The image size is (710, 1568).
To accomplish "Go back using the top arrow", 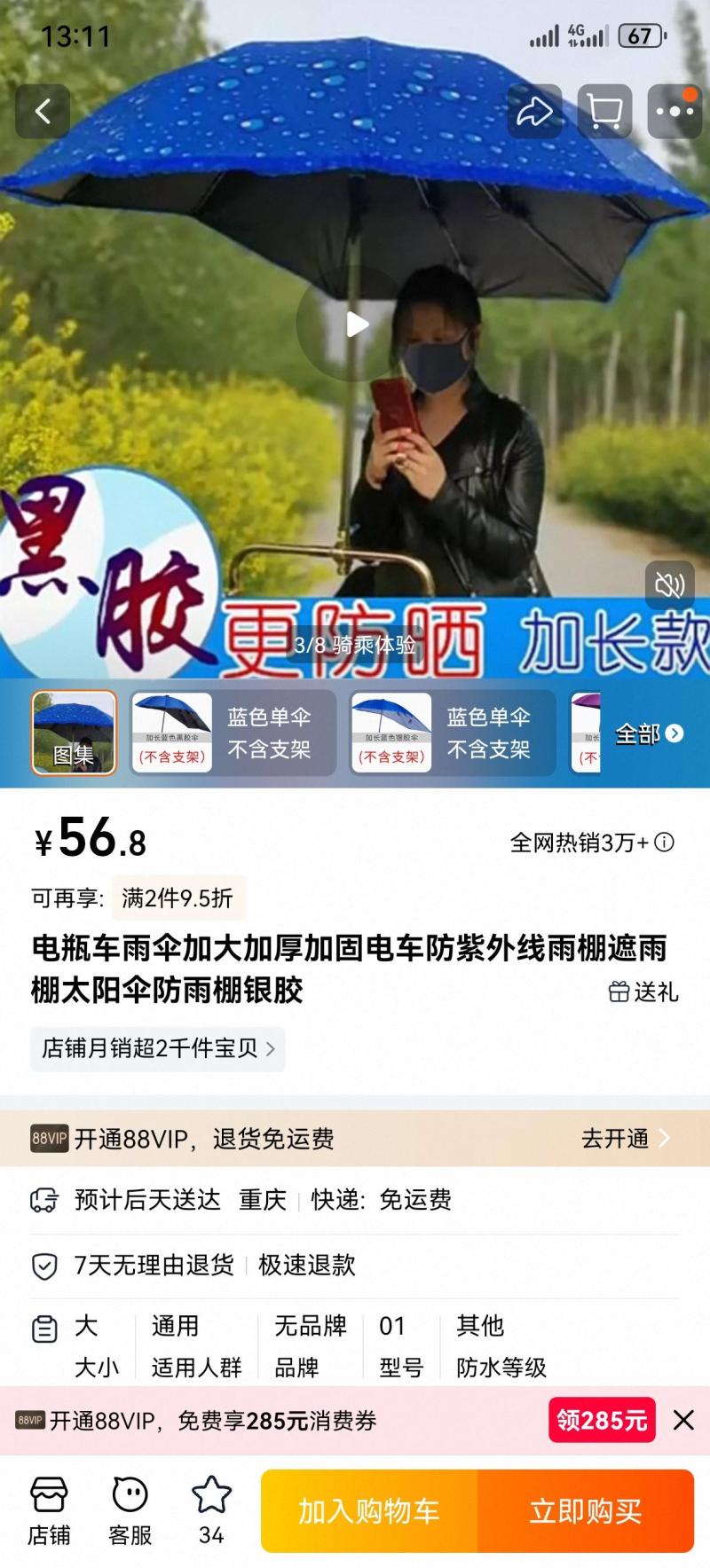I will point(43,112).
